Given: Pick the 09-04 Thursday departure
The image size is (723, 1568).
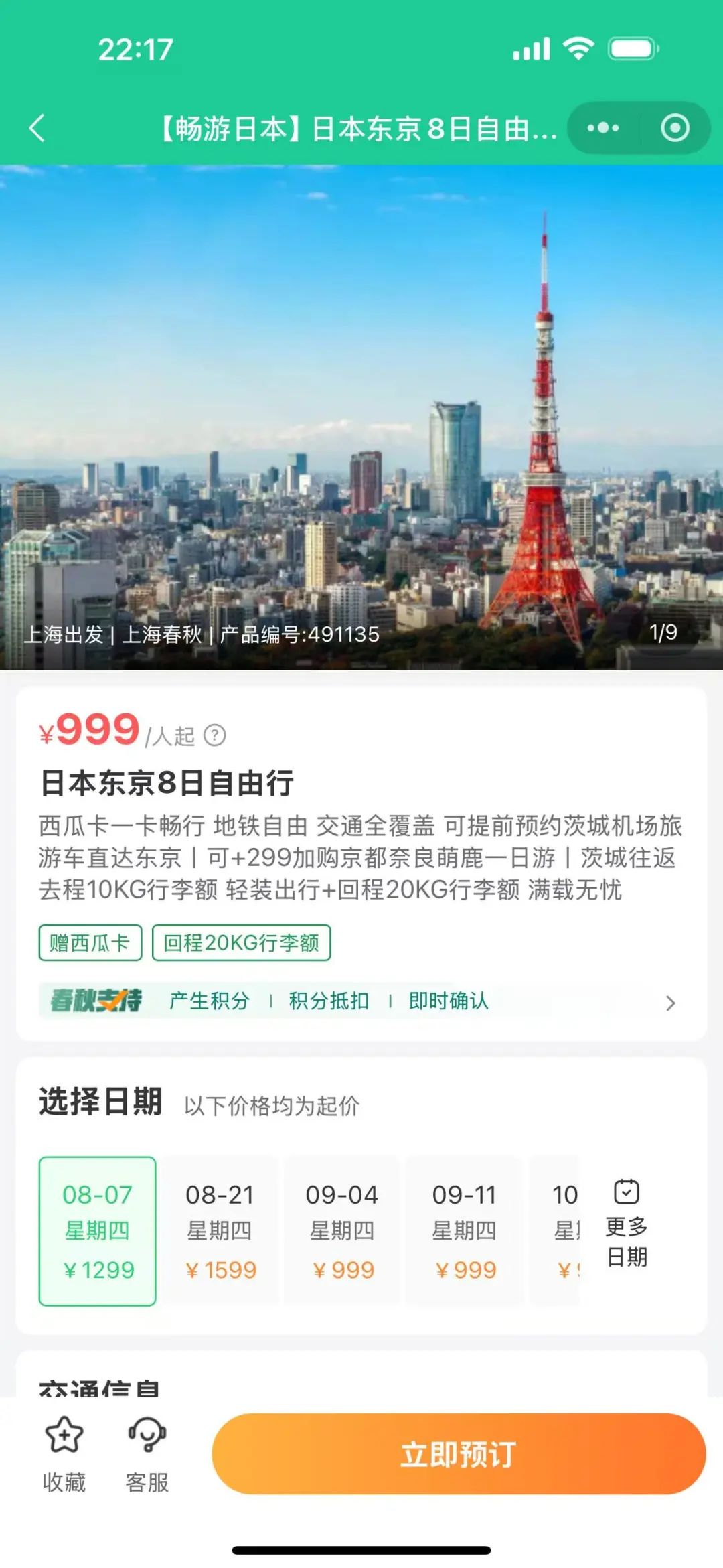Looking at the screenshot, I should pos(342,1231).
